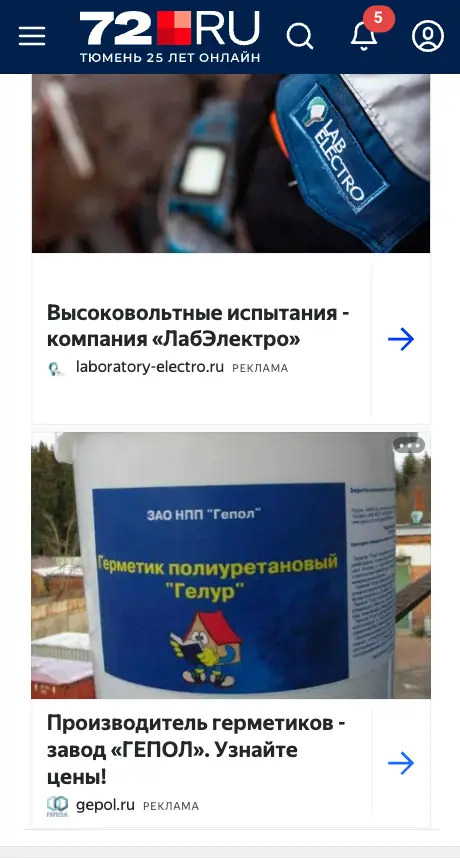The image size is (460, 858).
Task: Visit the laboratory-electro.ru link
Action: pos(150,367)
